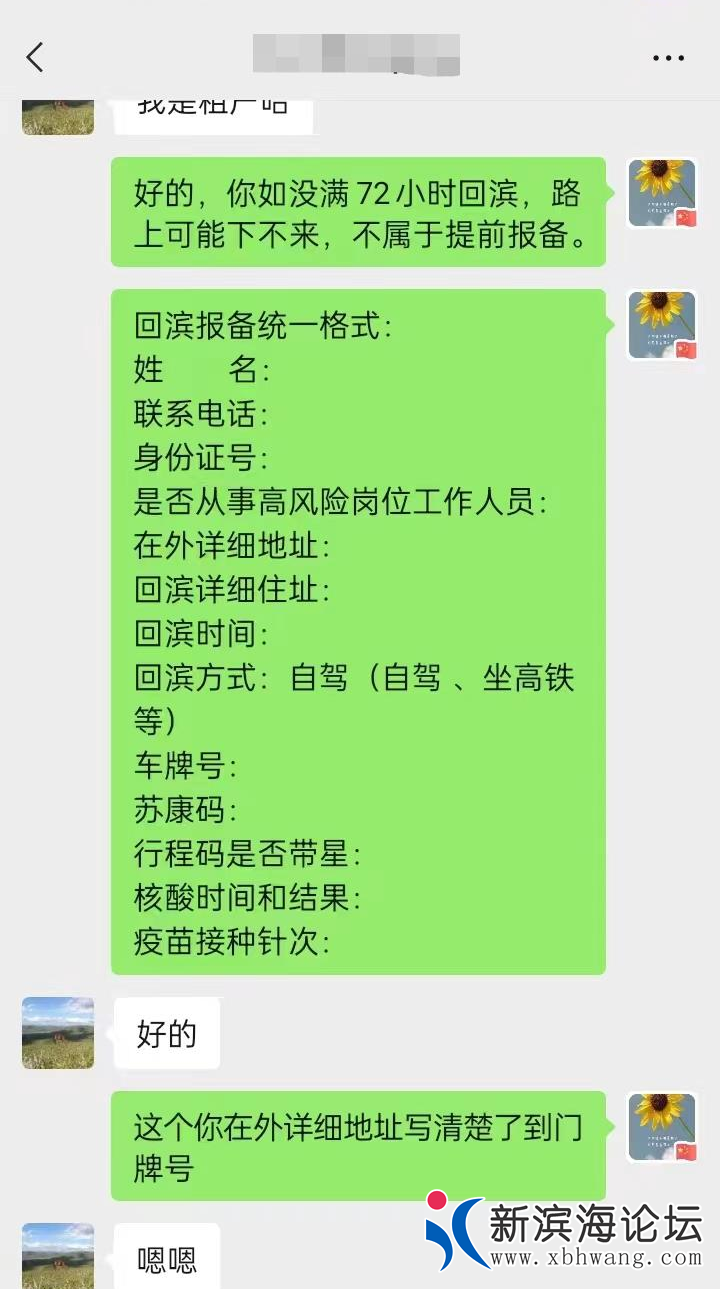
Task: Open sunflower avatar next to 门牌号 message
Action: 661,1127
